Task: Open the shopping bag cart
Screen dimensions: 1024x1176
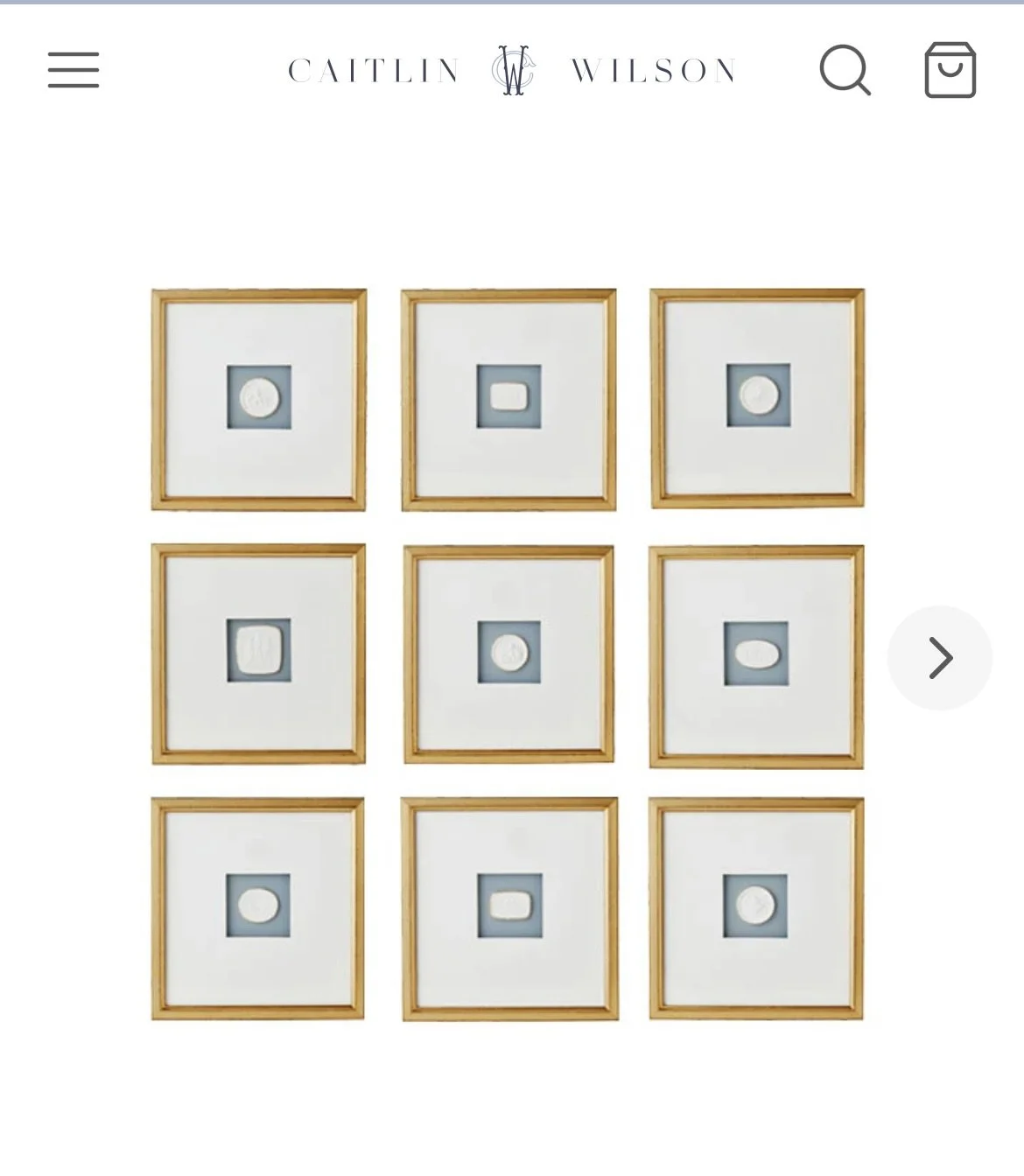Action: coord(950,70)
